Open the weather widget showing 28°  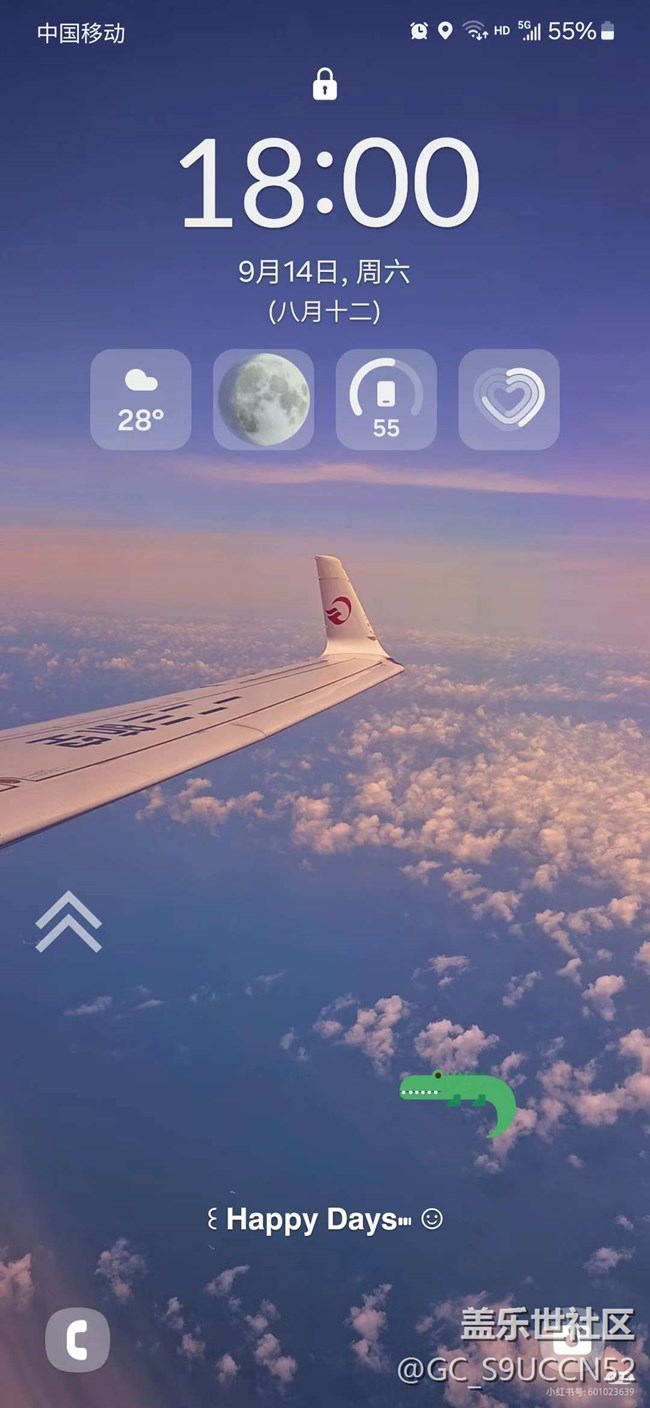[x=141, y=399]
